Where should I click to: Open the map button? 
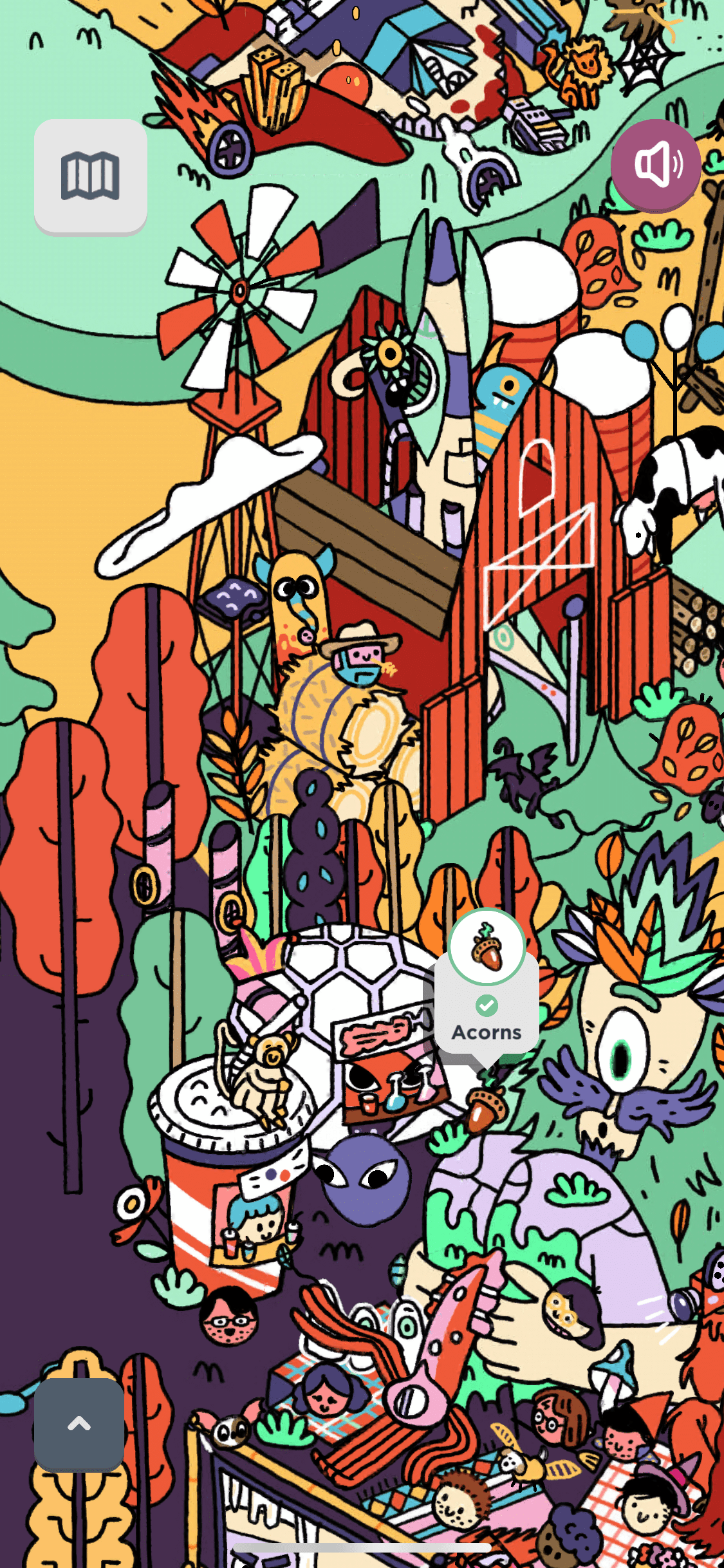(90, 176)
